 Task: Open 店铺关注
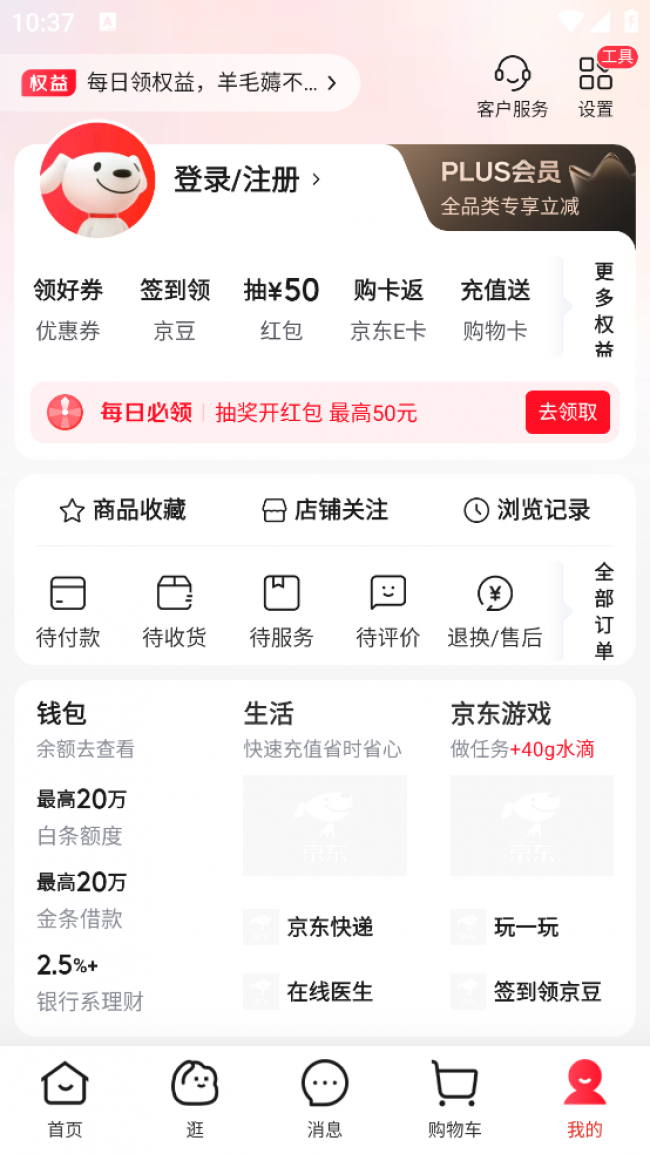[324, 510]
